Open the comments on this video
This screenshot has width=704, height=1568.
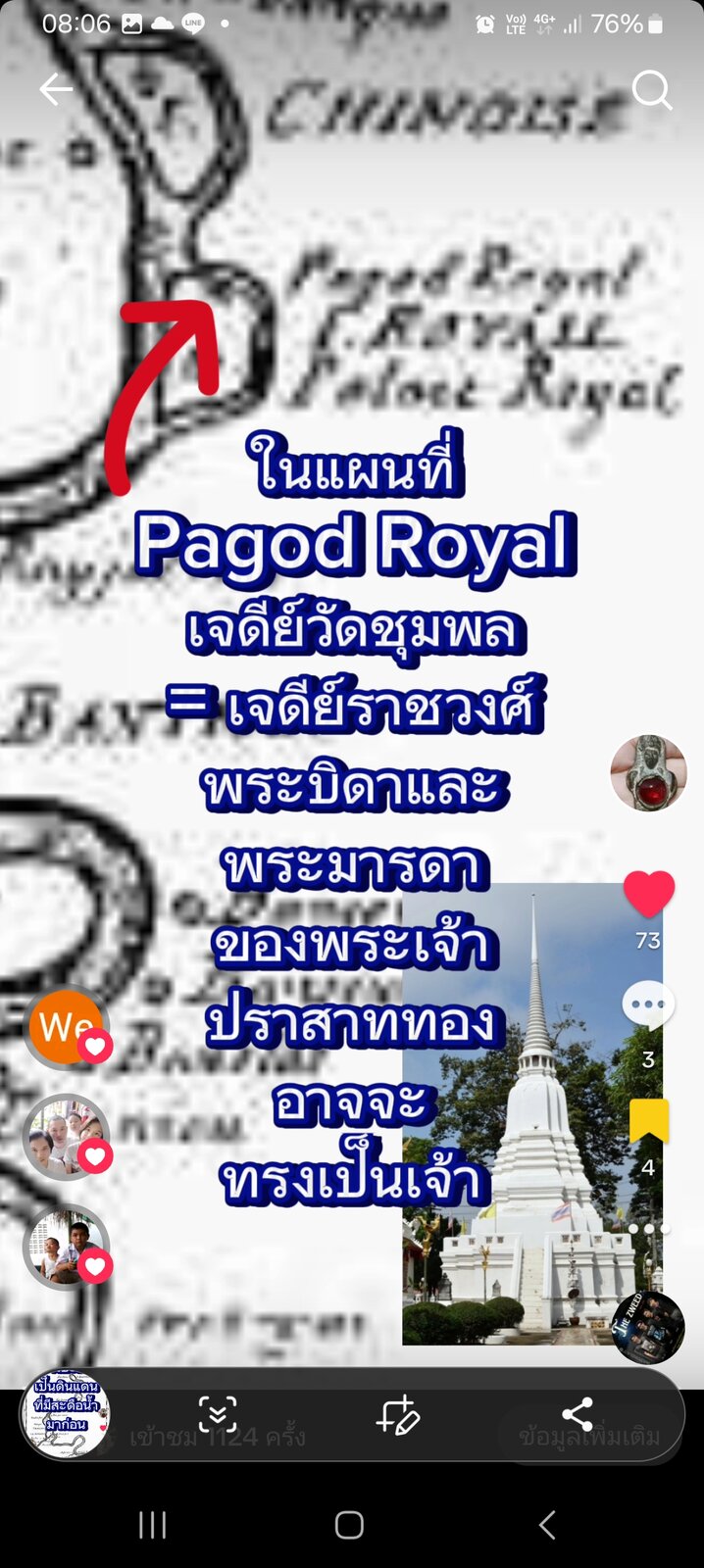coord(648,1004)
